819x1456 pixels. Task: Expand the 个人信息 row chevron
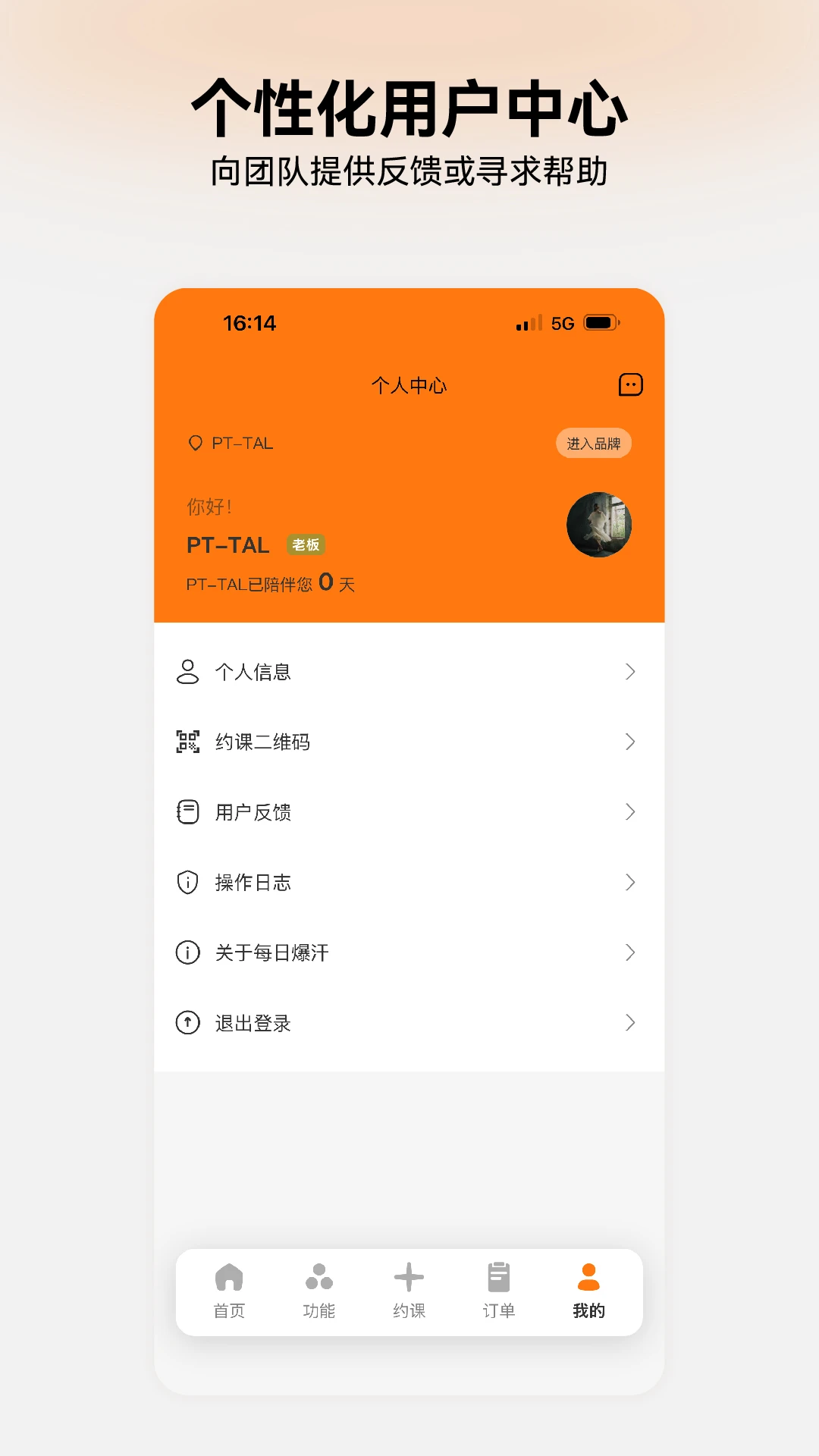[630, 672]
